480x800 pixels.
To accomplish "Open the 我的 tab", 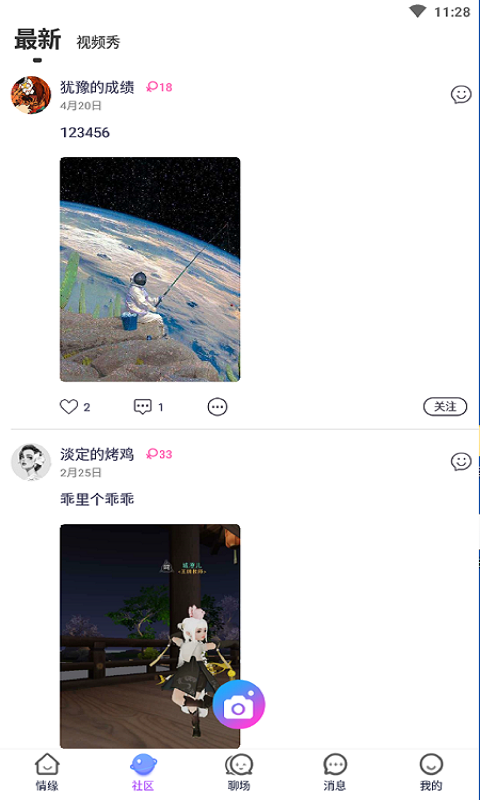I will [x=431, y=772].
